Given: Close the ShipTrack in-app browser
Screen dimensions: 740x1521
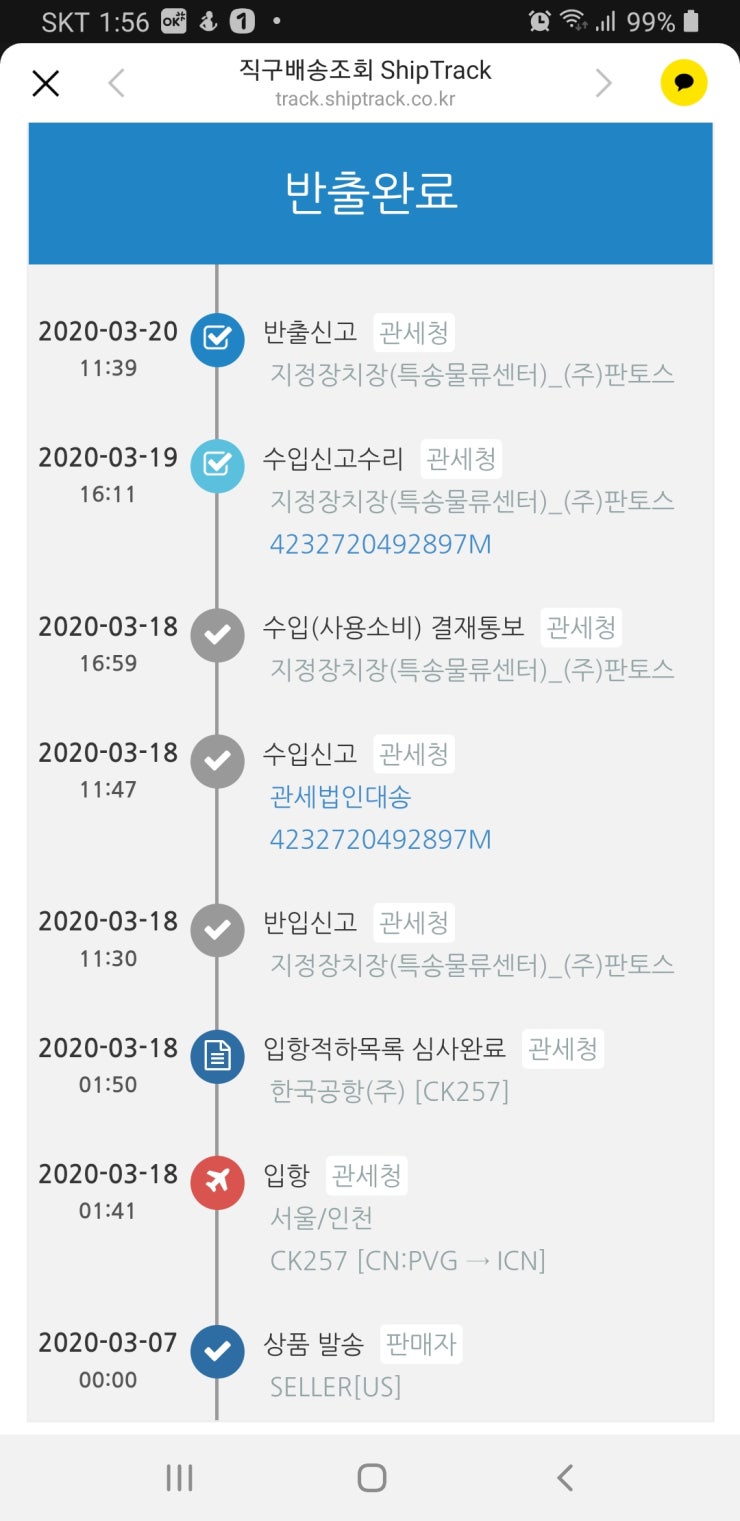Looking at the screenshot, I should (46, 84).
